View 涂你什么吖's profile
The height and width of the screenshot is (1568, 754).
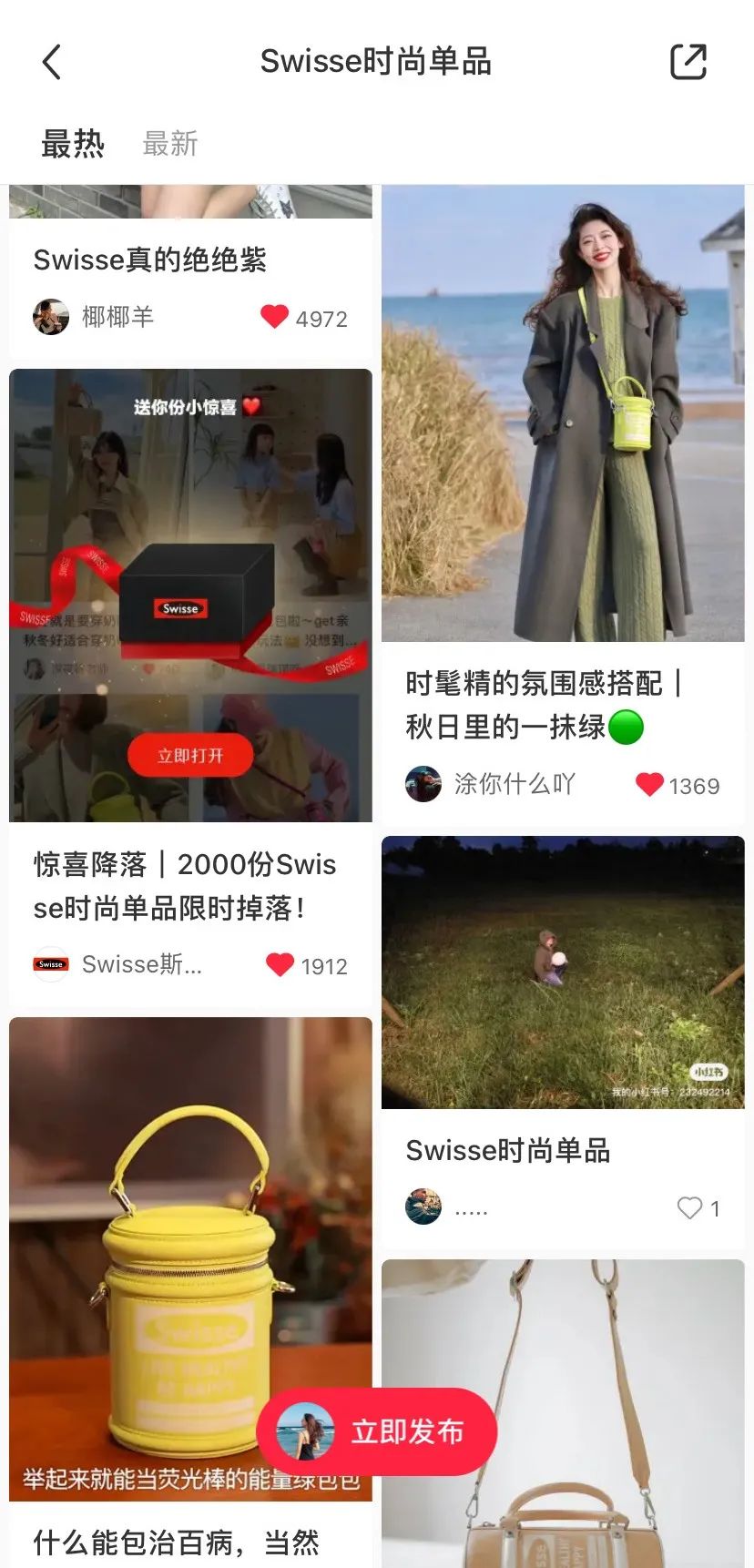click(x=423, y=784)
